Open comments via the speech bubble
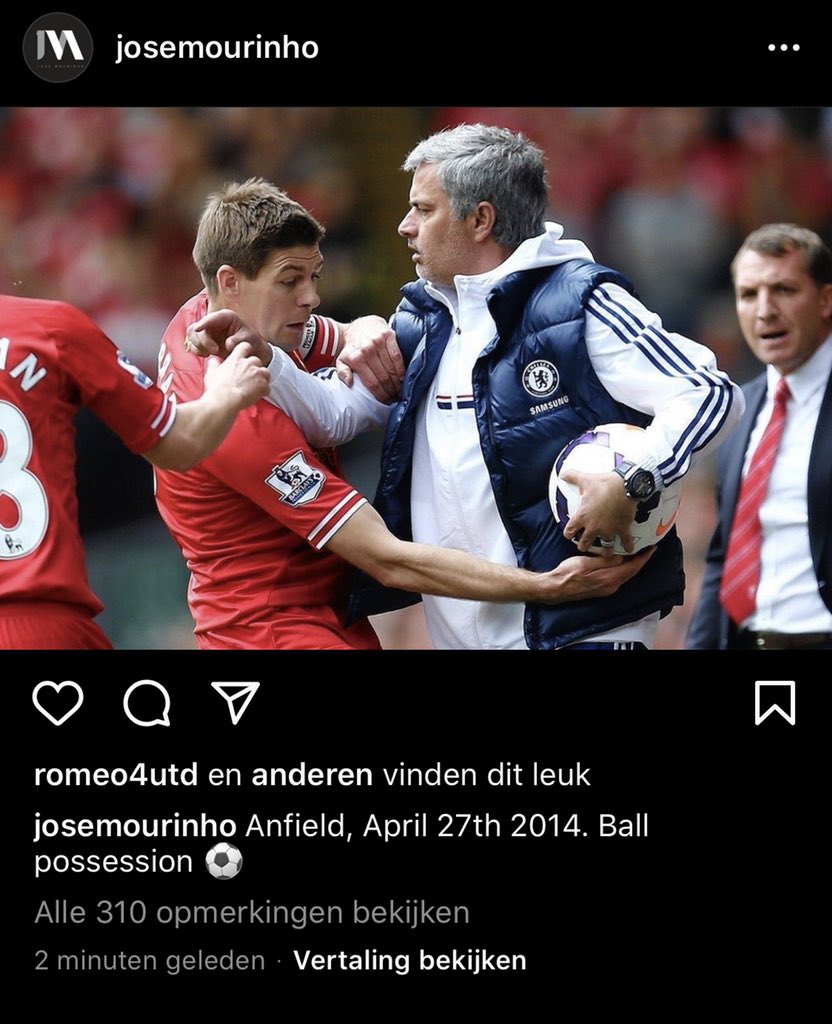 [147, 703]
